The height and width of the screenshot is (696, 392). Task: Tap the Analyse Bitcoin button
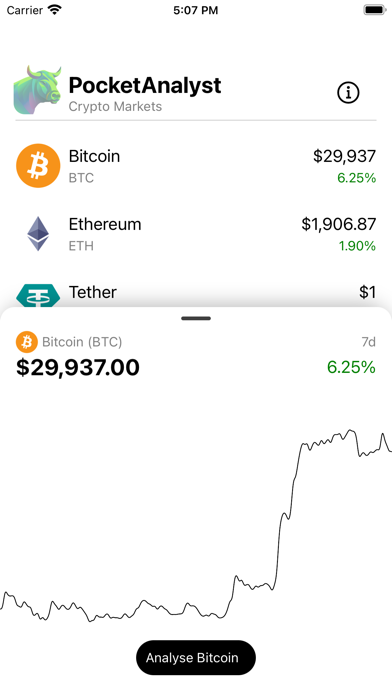pyautogui.click(x=196, y=657)
